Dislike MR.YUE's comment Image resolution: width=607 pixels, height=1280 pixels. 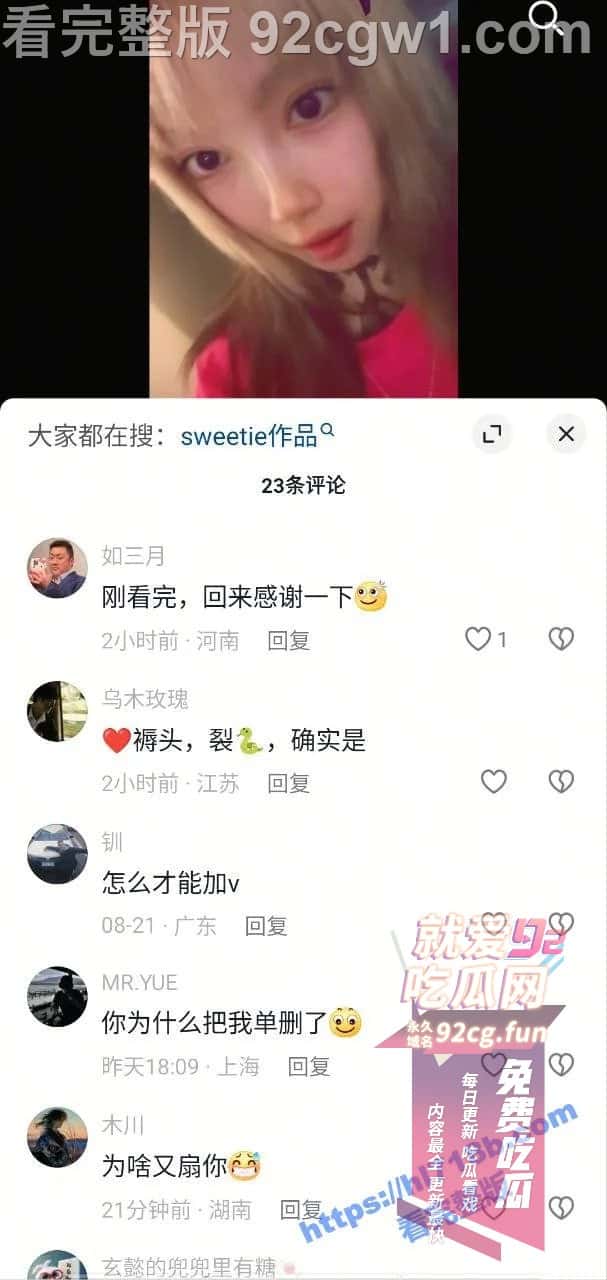click(x=561, y=1064)
